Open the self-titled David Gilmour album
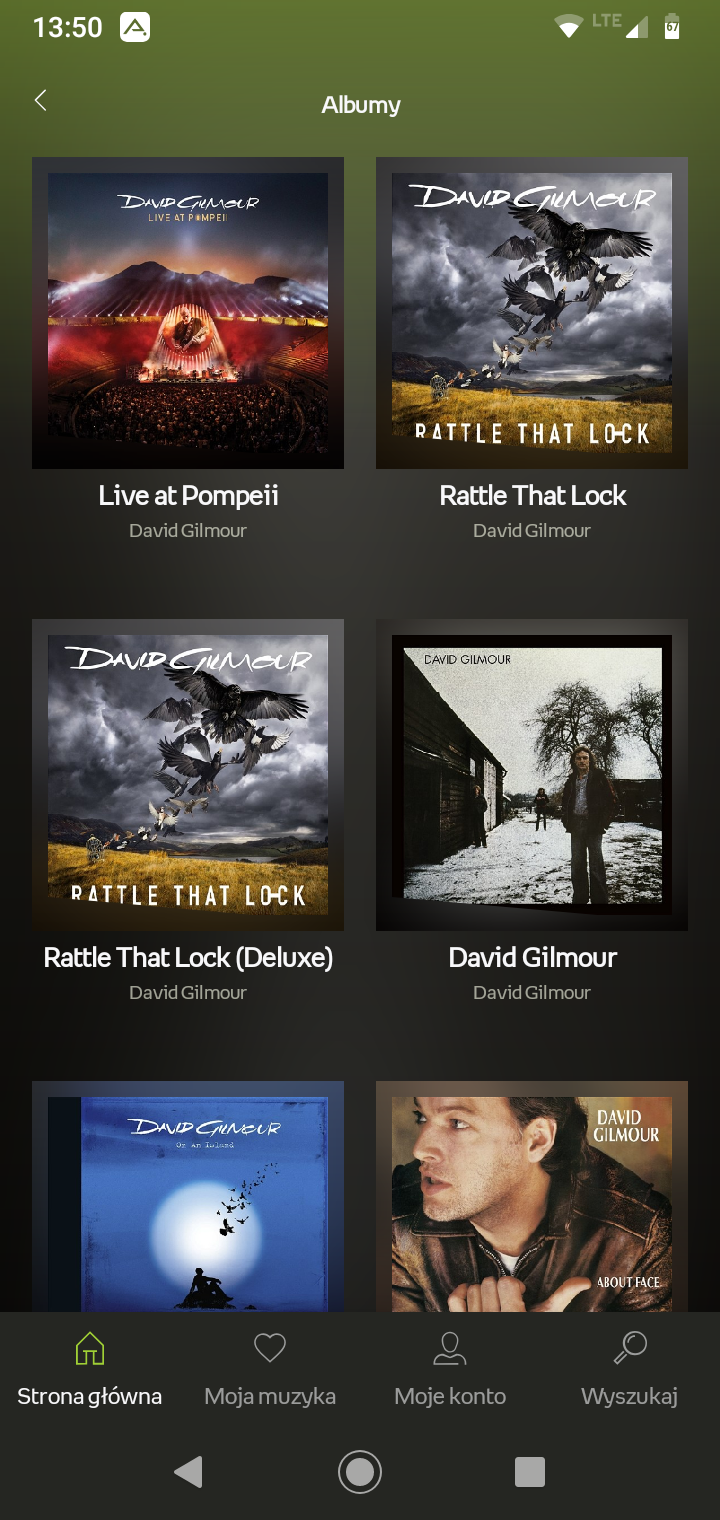720x1520 pixels. click(x=532, y=775)
